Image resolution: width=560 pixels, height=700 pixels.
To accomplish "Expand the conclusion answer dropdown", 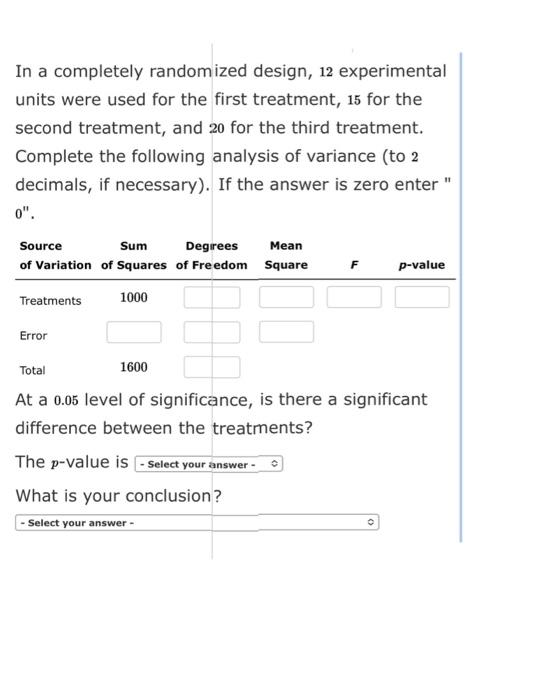I will tap(197, 522).
